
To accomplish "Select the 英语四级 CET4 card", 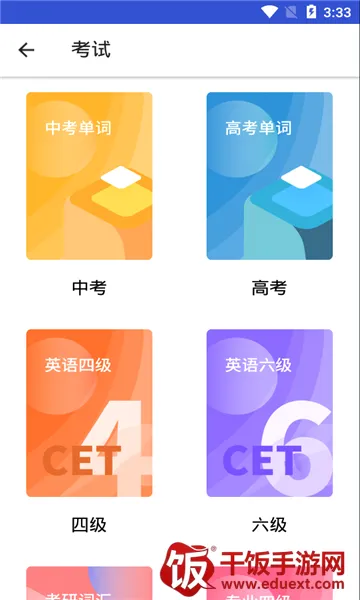I will click(x=89, y=413).
